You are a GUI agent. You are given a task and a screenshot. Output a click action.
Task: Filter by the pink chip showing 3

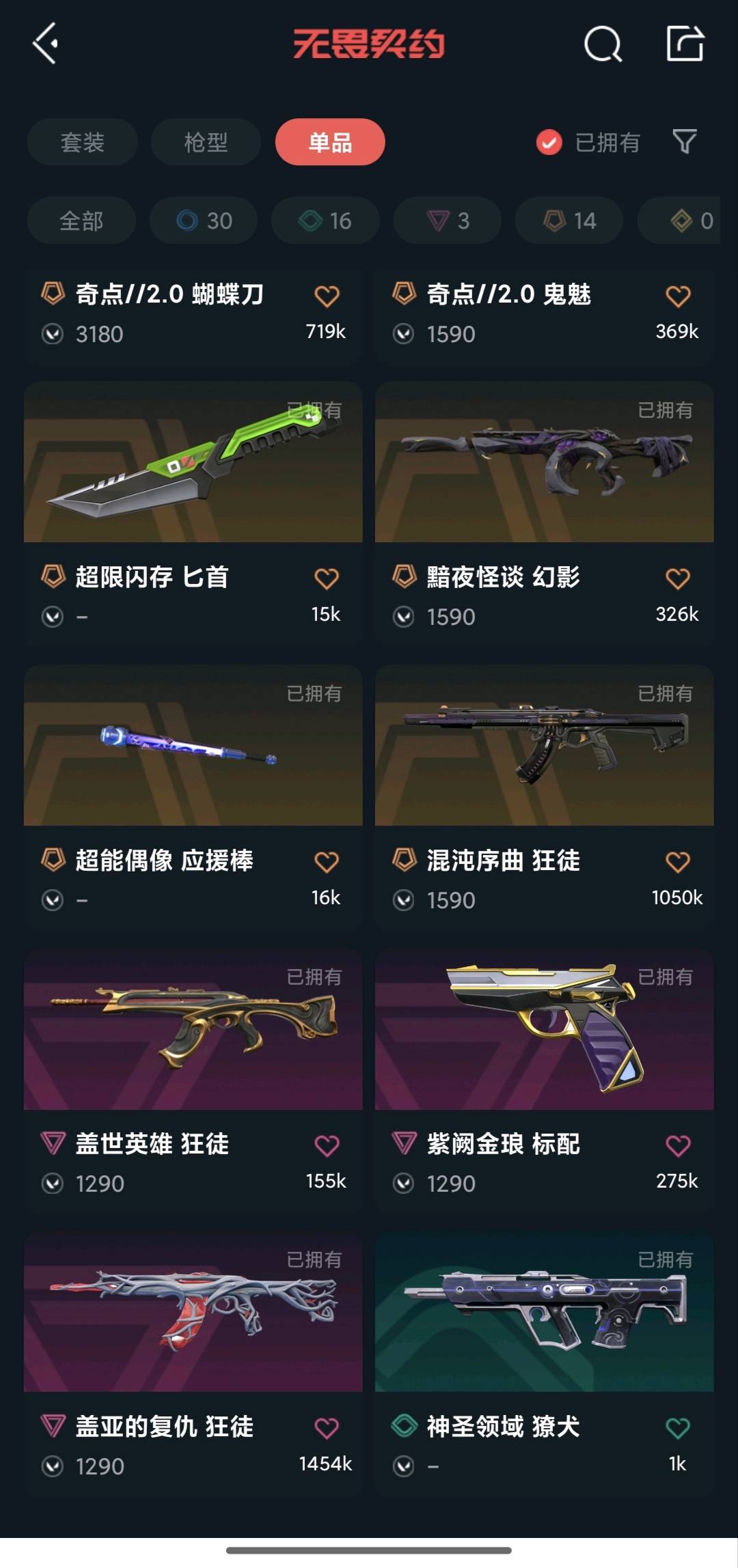(448, 221)
